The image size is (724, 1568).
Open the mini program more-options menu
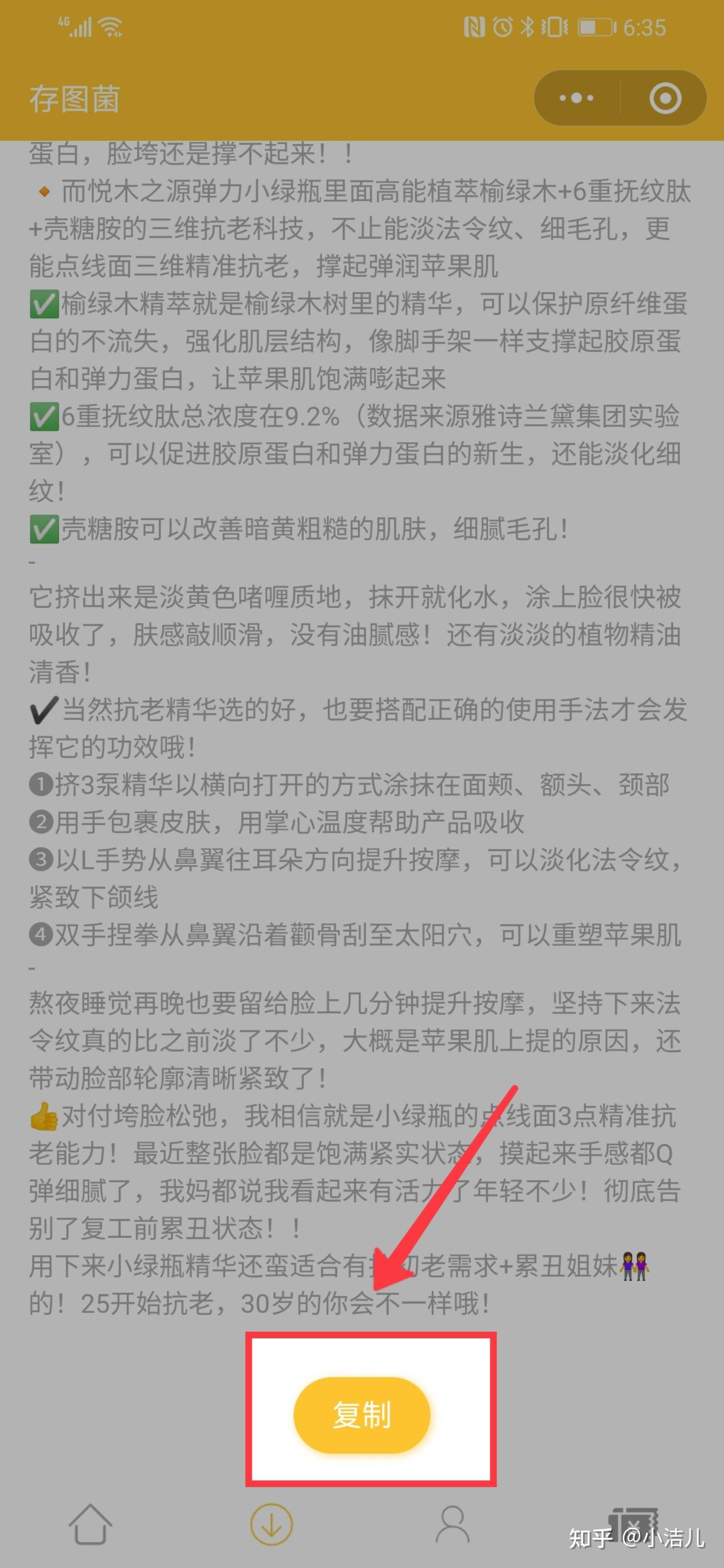(x=576, y=98)
